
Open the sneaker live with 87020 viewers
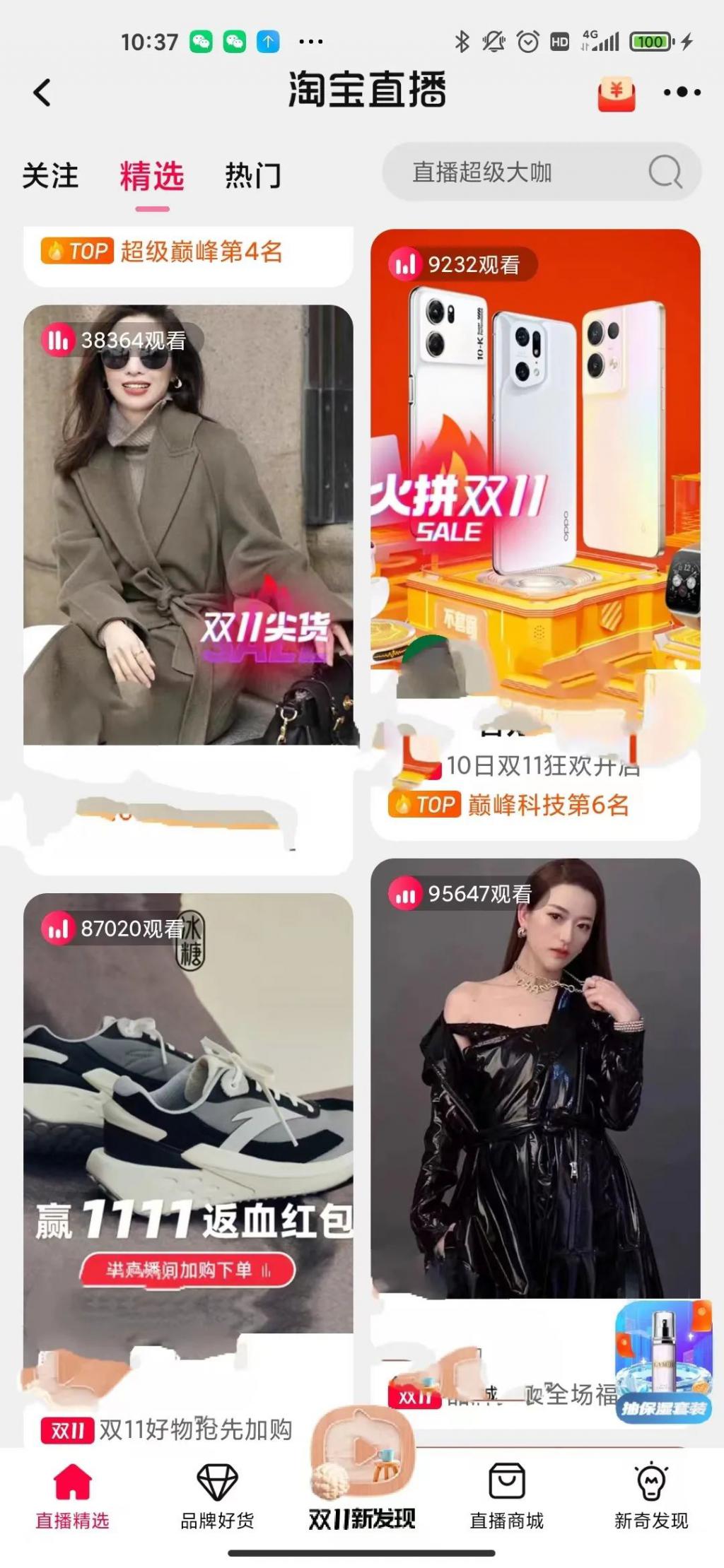pos(188,1116)
